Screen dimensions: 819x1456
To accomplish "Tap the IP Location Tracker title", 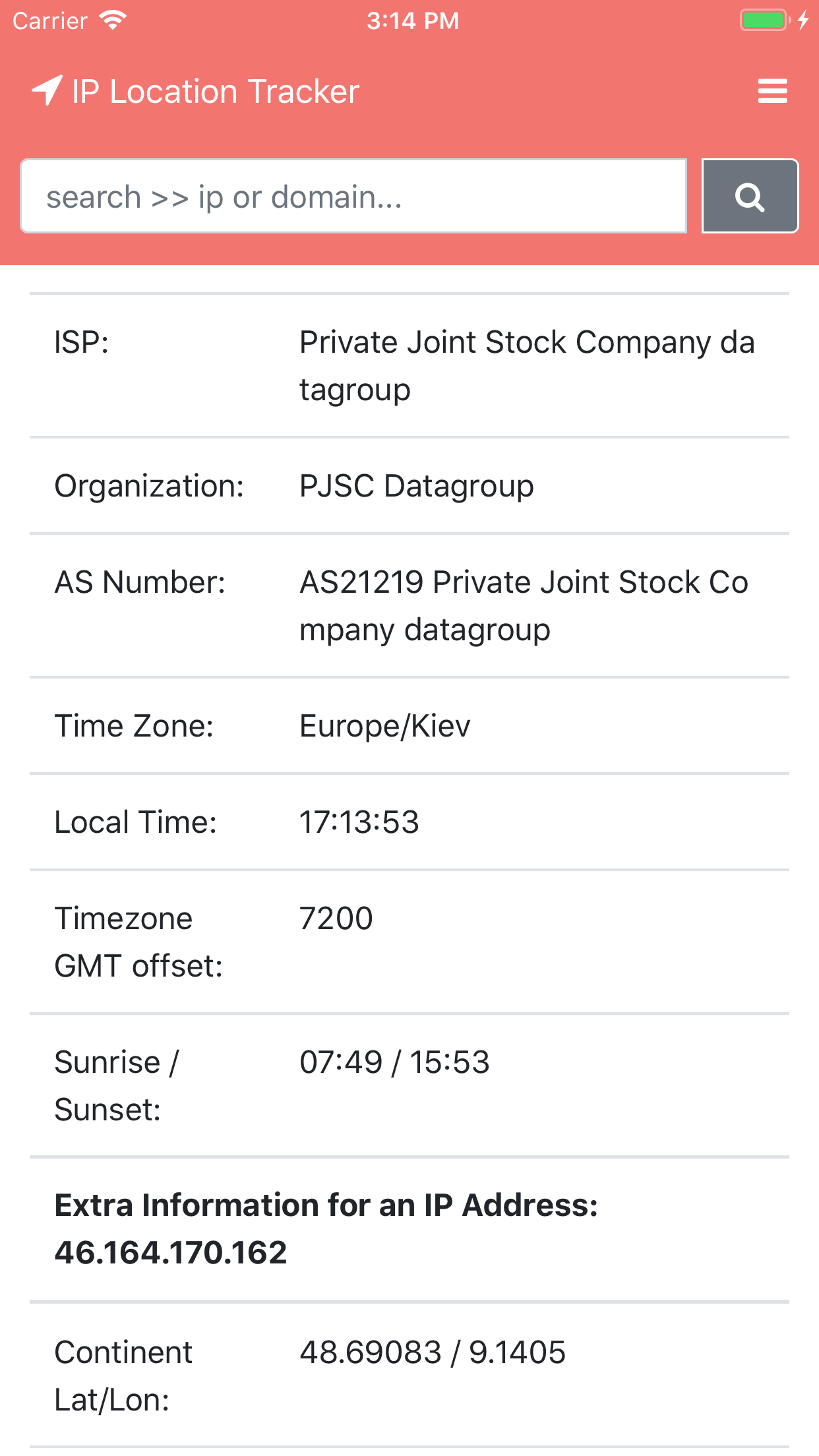I will pyautogui.click(x=215, y=90).
